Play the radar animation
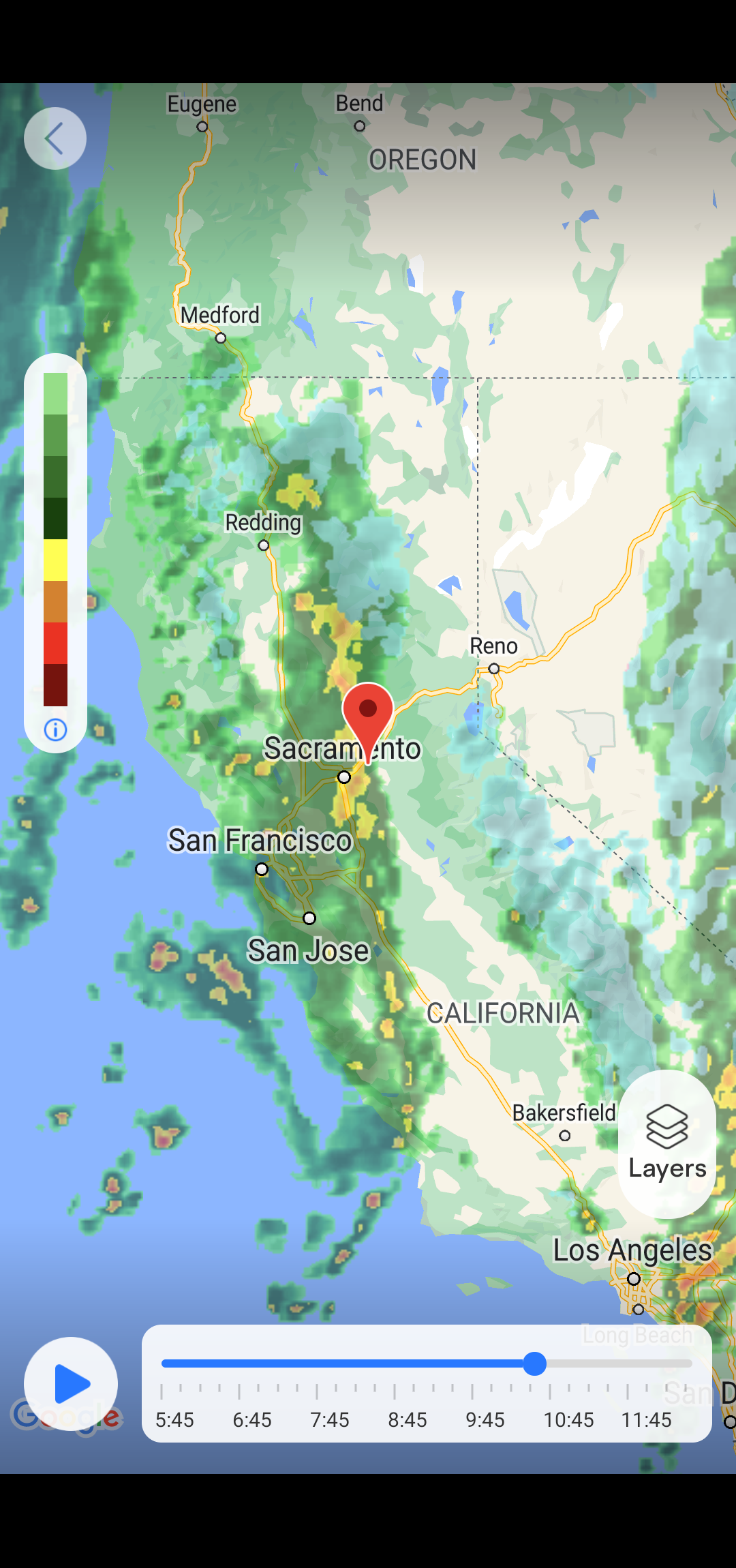The image size is (736, 1568). 71,1383
